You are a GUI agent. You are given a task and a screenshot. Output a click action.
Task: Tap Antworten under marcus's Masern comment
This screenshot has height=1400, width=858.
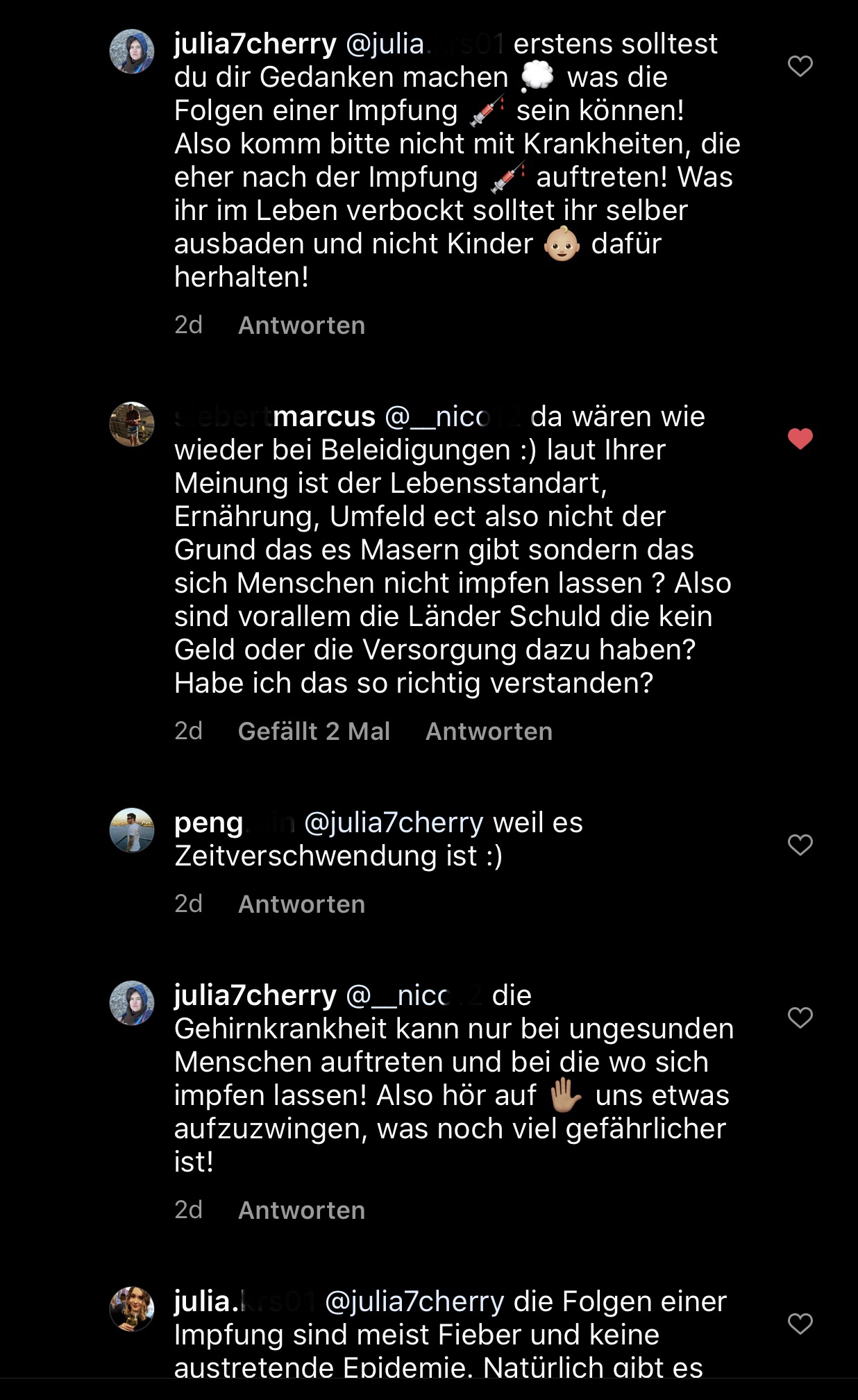click(x=489, y=732)
